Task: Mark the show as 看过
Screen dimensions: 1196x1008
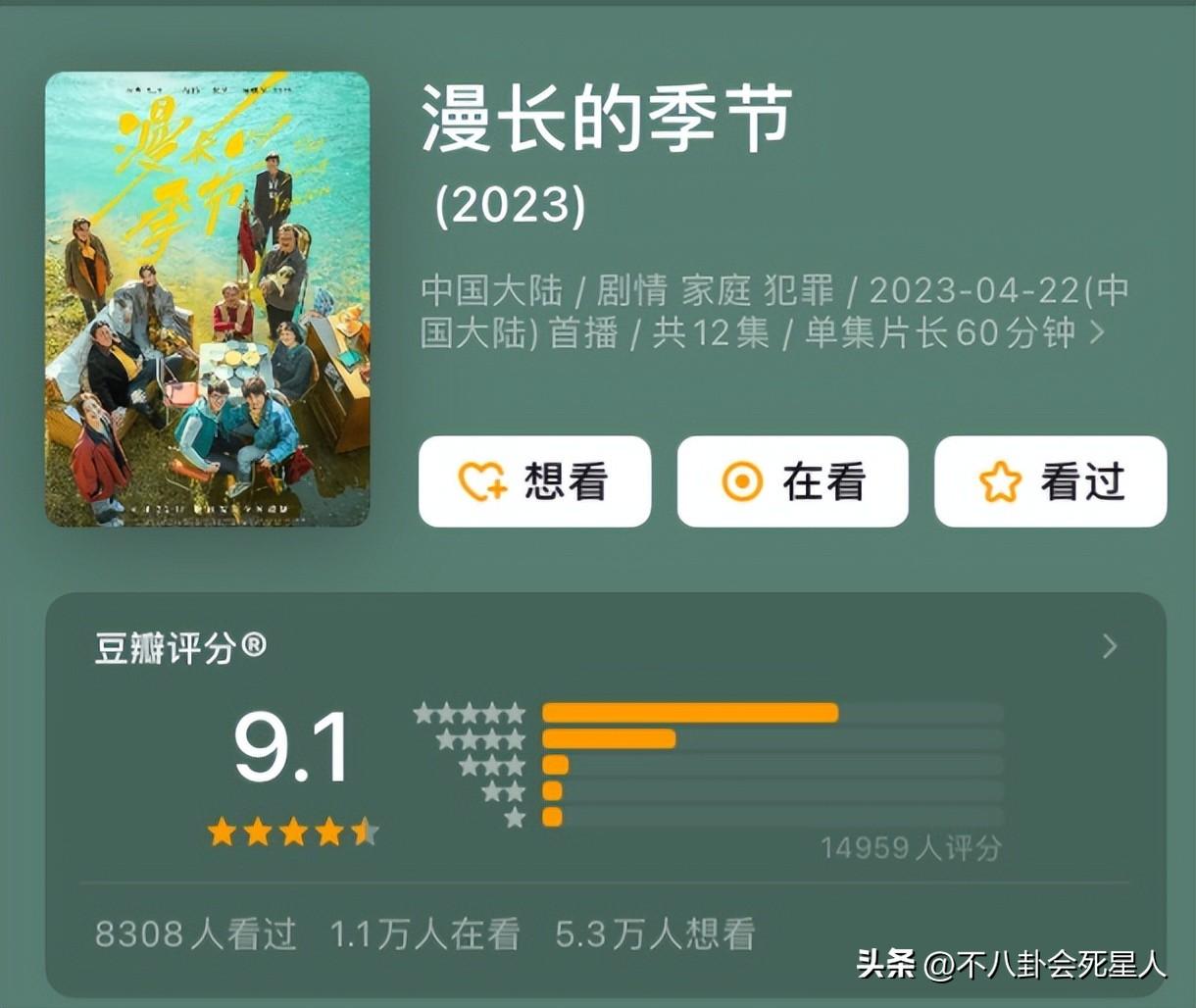Action: pyautogui.click(x=1050, y=481)
